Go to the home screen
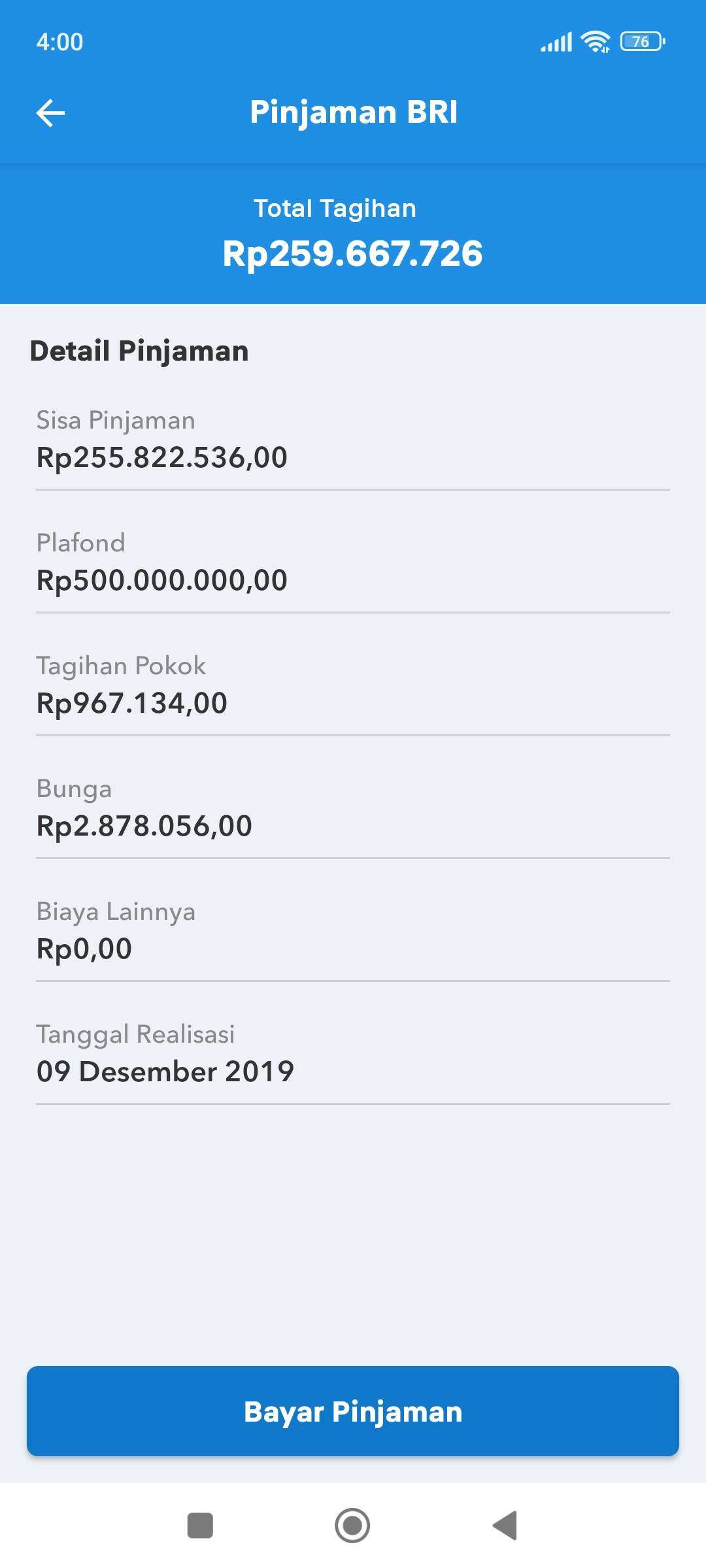 (352, 1526)
